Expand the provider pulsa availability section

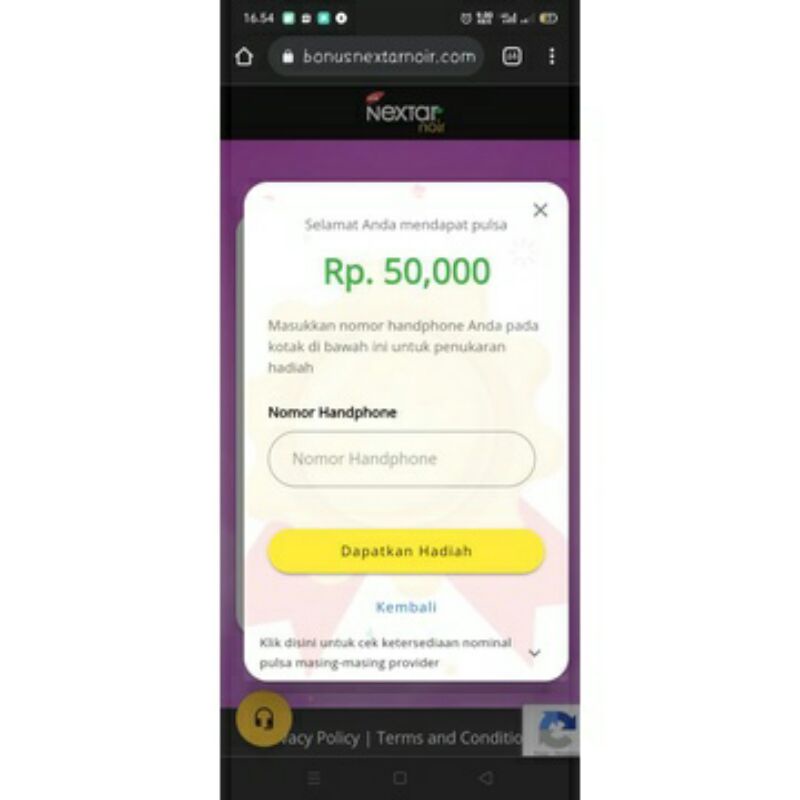click(x=534, y=652)
